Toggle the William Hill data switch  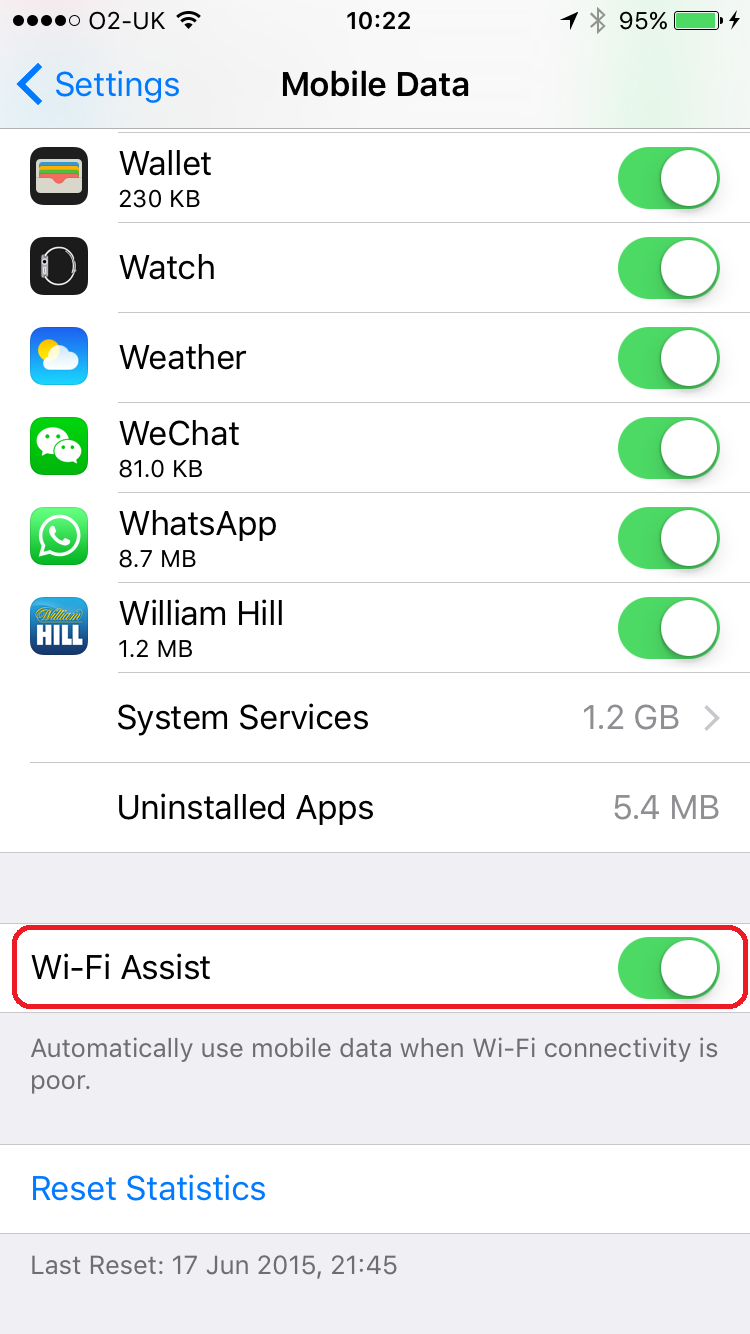[x=668, y=628]
